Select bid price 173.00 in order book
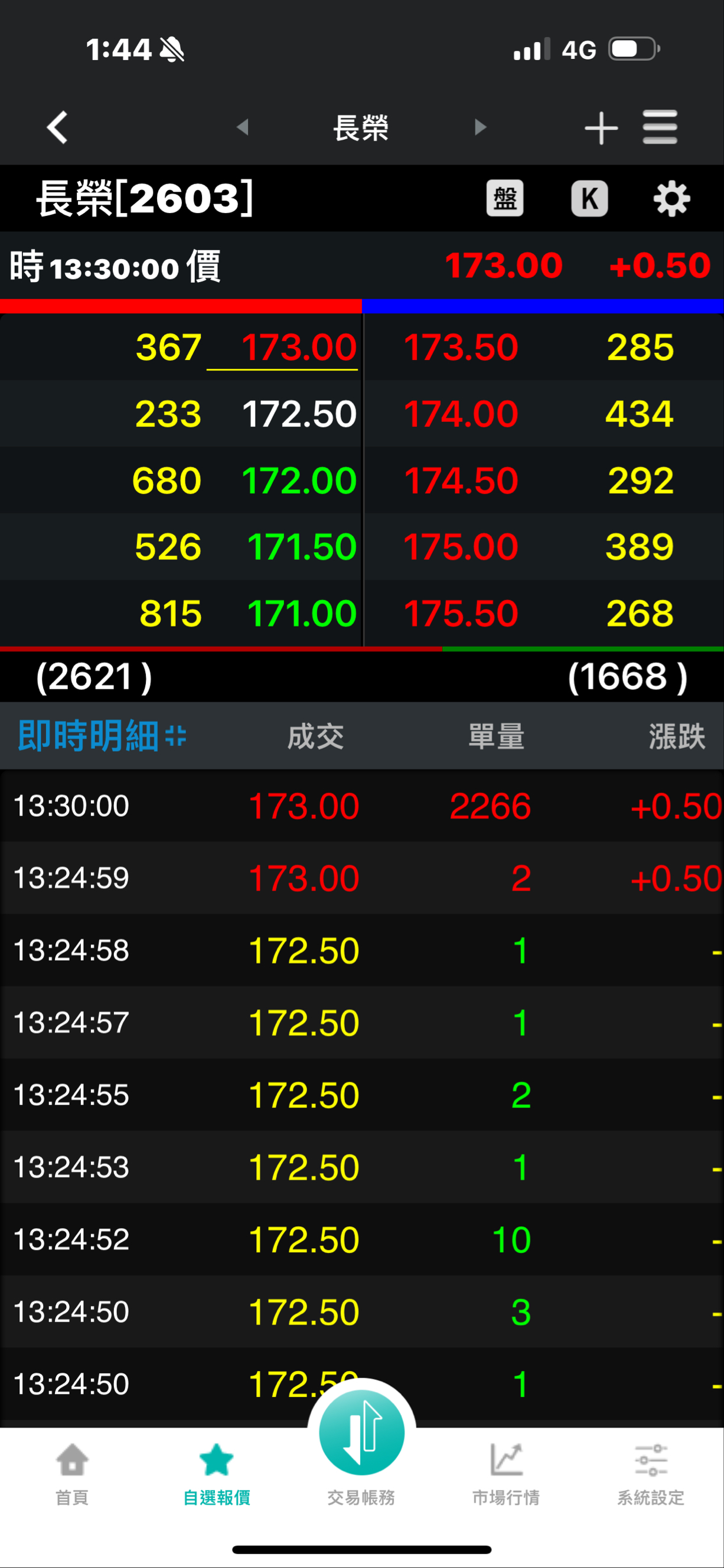The width and height of the screenshot is (724, 1568). 298,347
